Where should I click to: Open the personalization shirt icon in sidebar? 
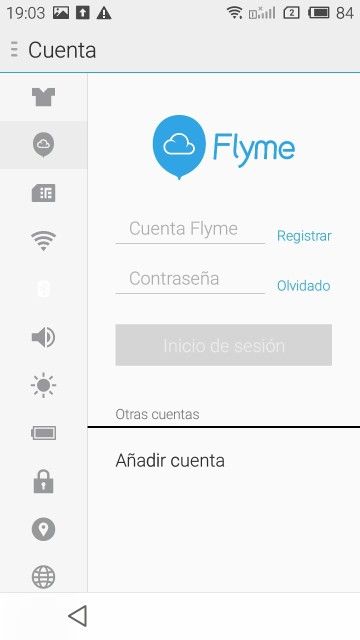[x=44, y=97]
